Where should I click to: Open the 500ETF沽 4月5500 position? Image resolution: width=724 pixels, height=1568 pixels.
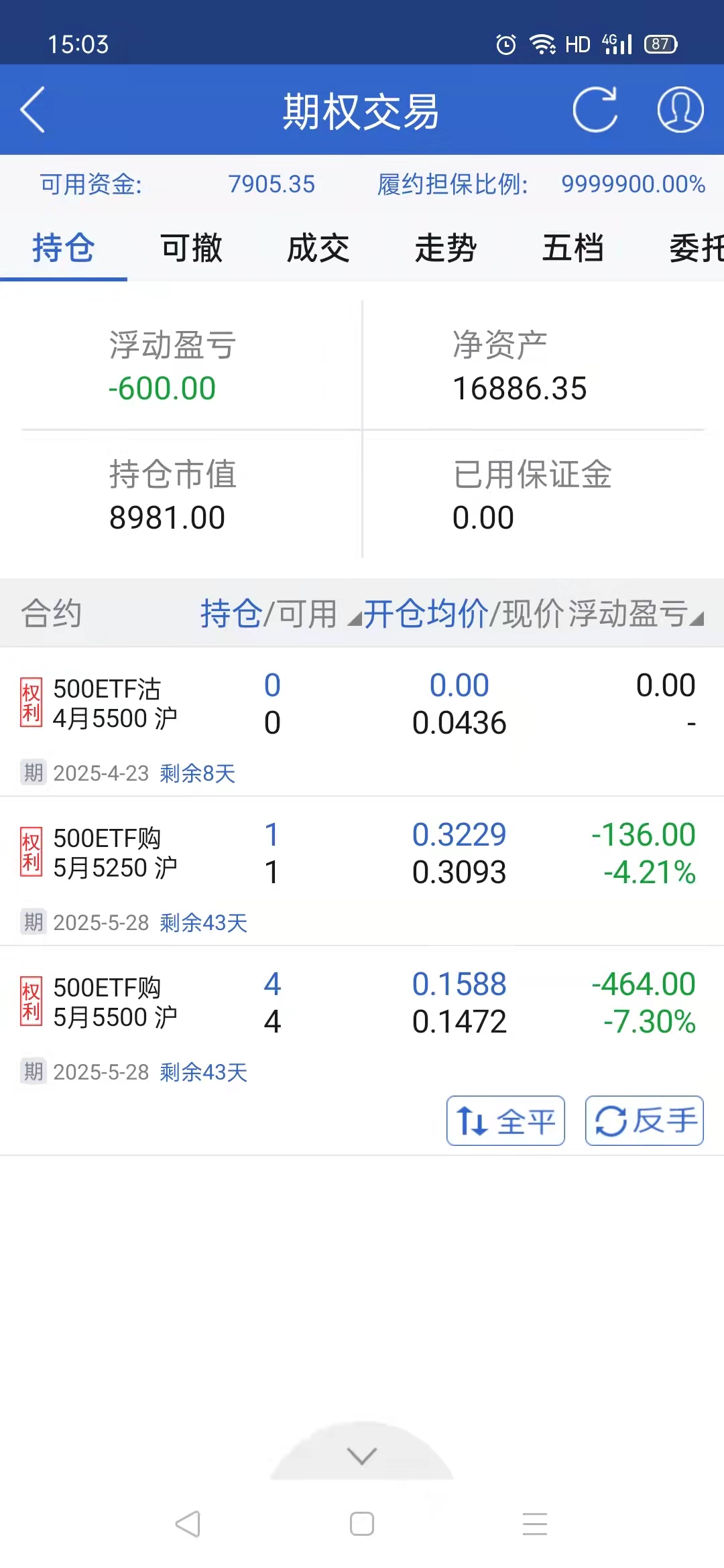[x=115, y=704]
